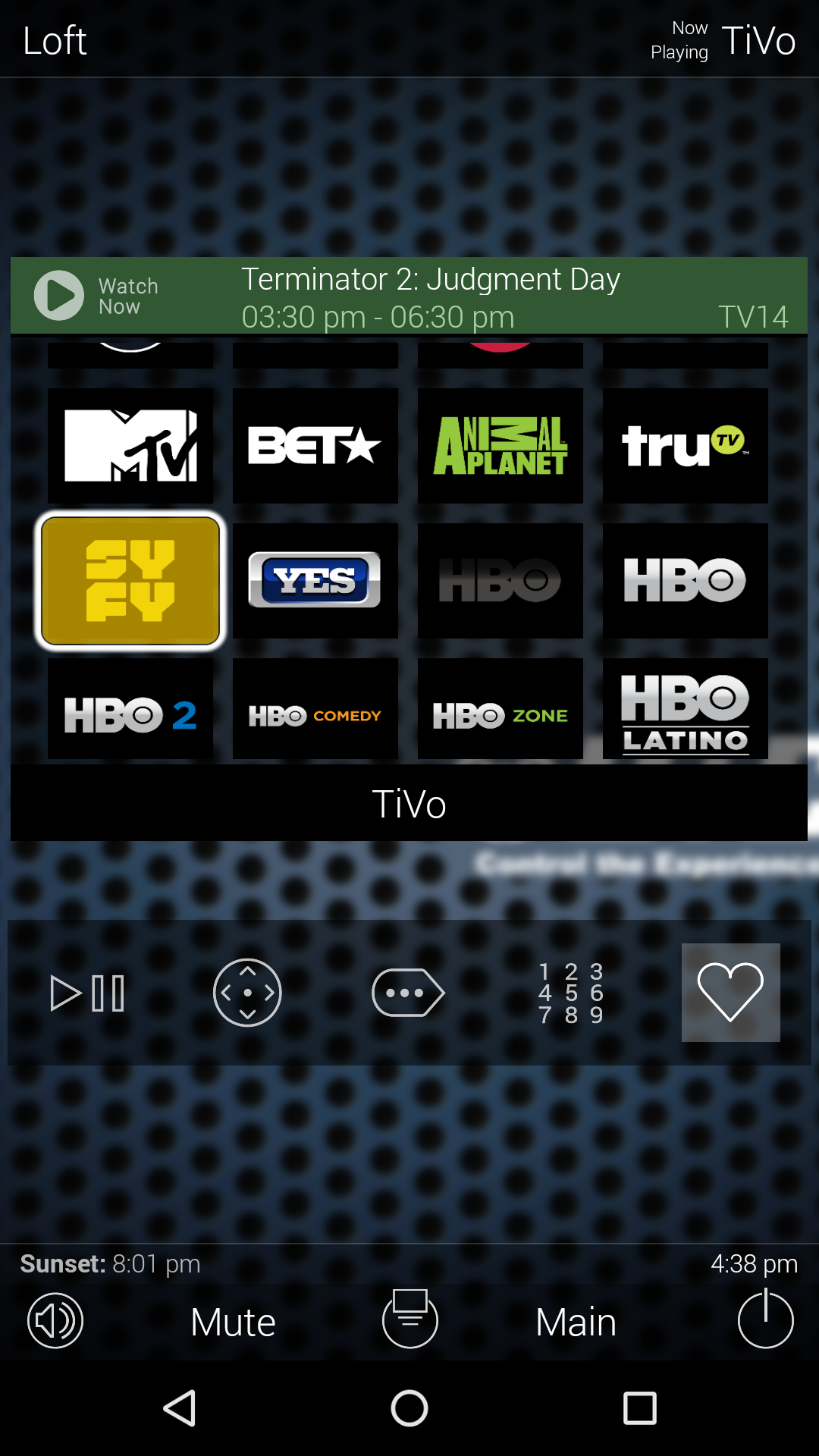The width and height of the screenshot is (819, 1456).
Task: Choose the HBO Latino channel
Action: 685,709
